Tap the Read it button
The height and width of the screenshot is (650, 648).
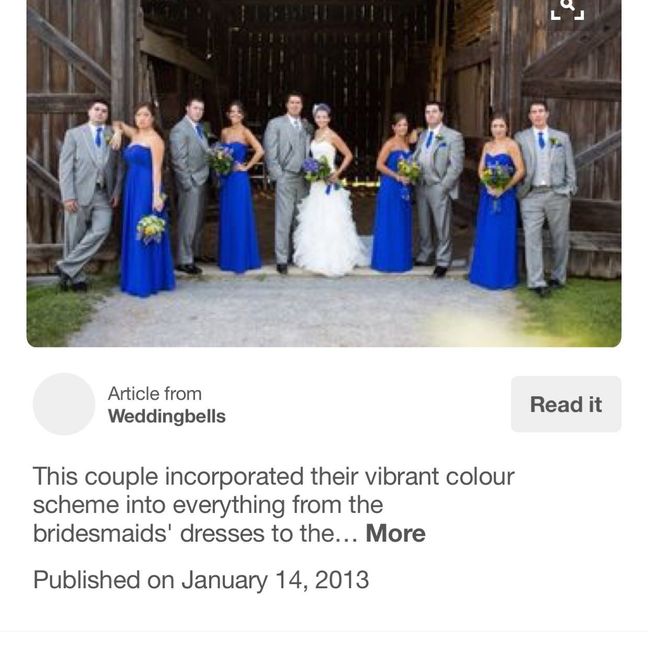pyautogui.click(x=565, y=404)
